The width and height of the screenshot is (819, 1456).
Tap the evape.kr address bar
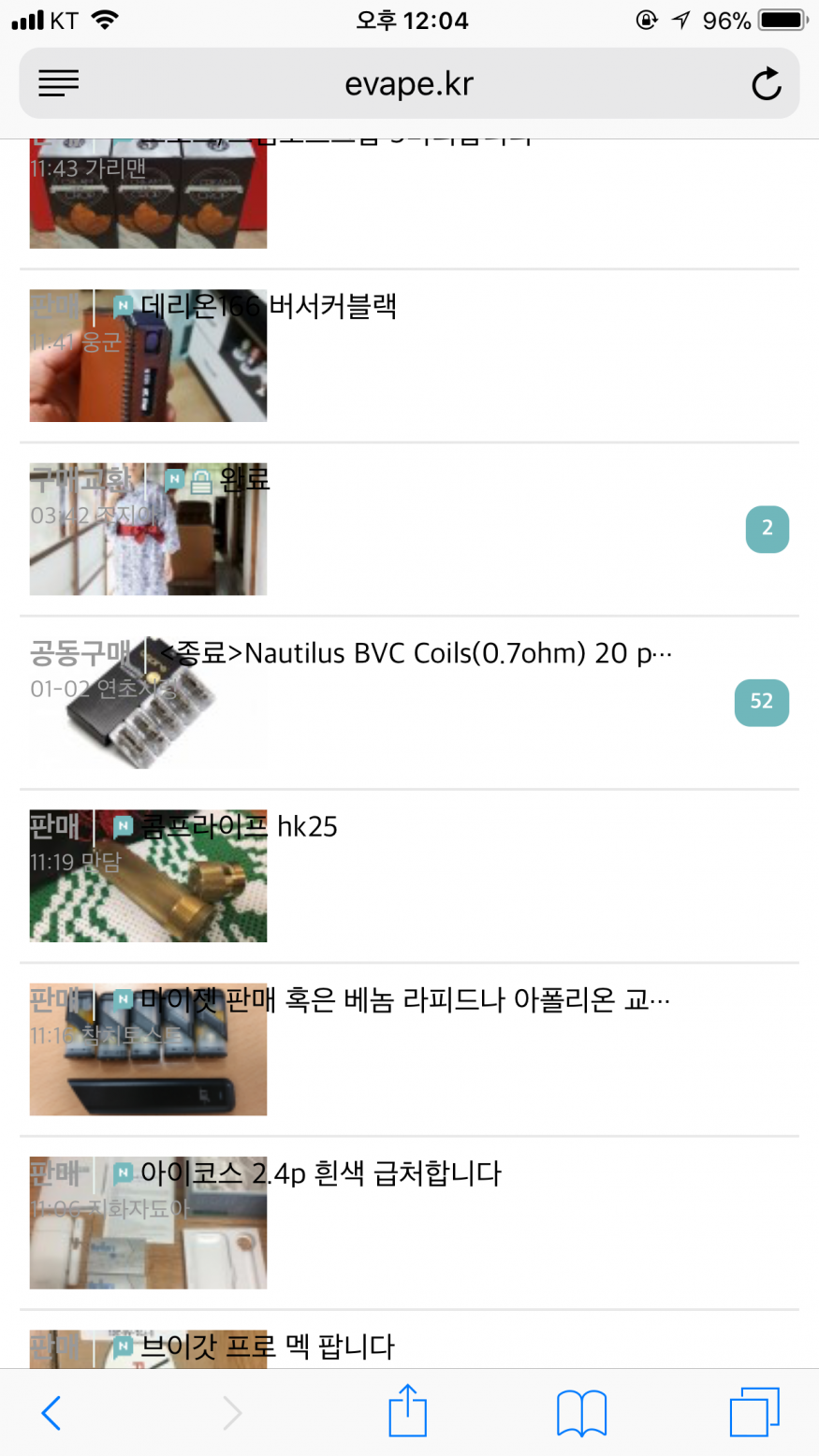409,84
